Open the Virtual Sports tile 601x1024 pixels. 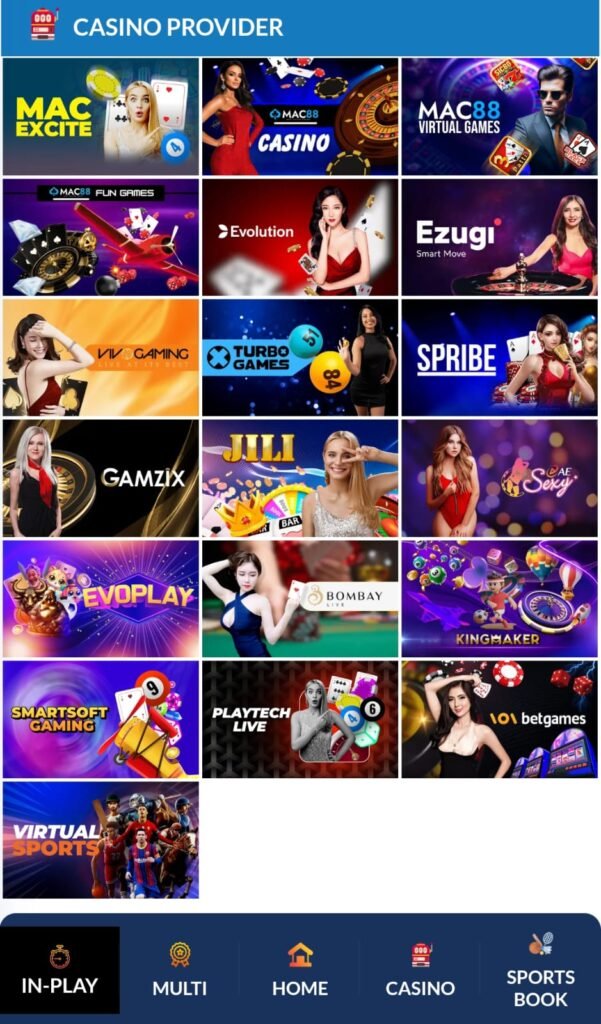tap(100, 839)
